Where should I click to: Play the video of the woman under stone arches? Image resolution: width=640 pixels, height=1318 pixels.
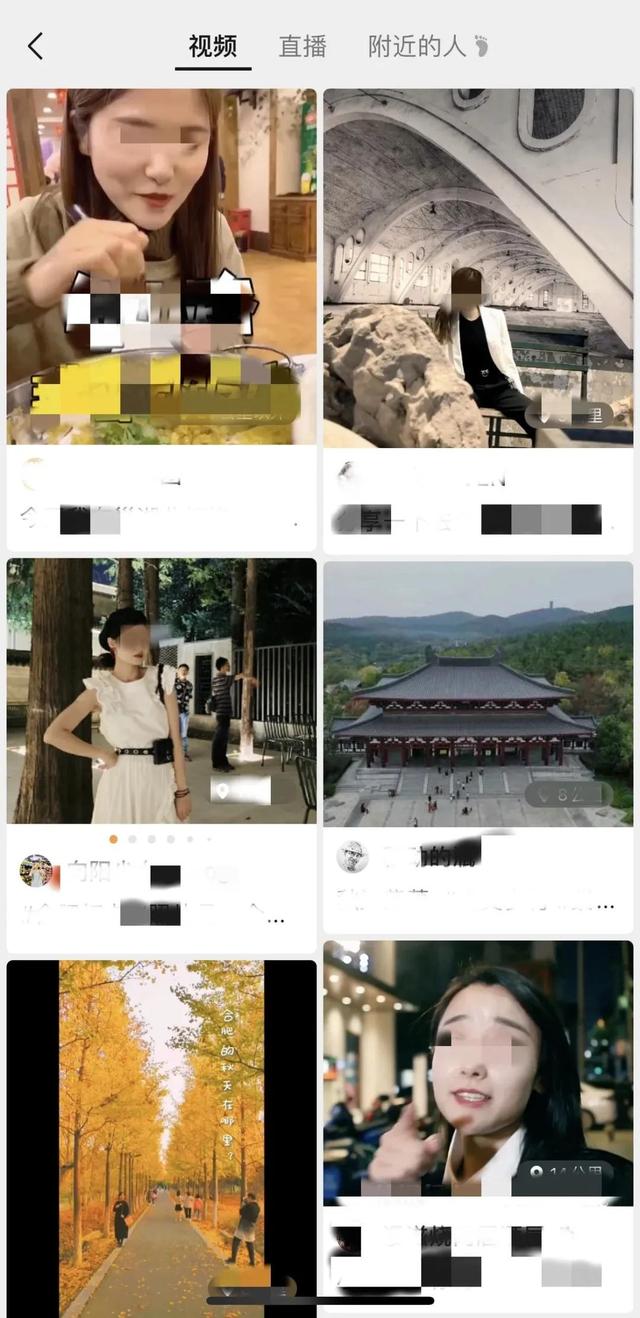pos(478,266)
